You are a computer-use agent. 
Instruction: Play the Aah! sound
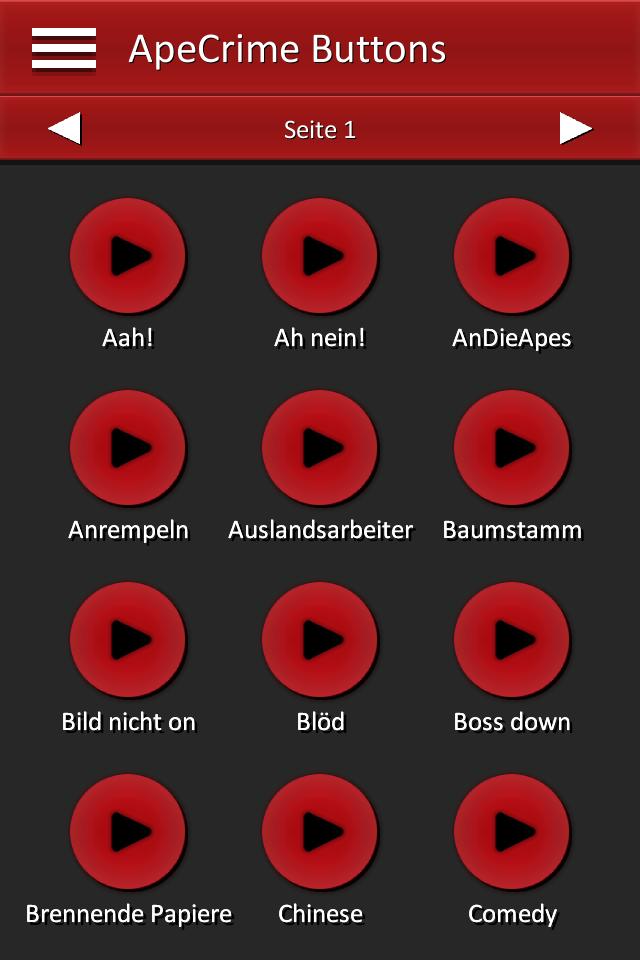pos(128,256)
